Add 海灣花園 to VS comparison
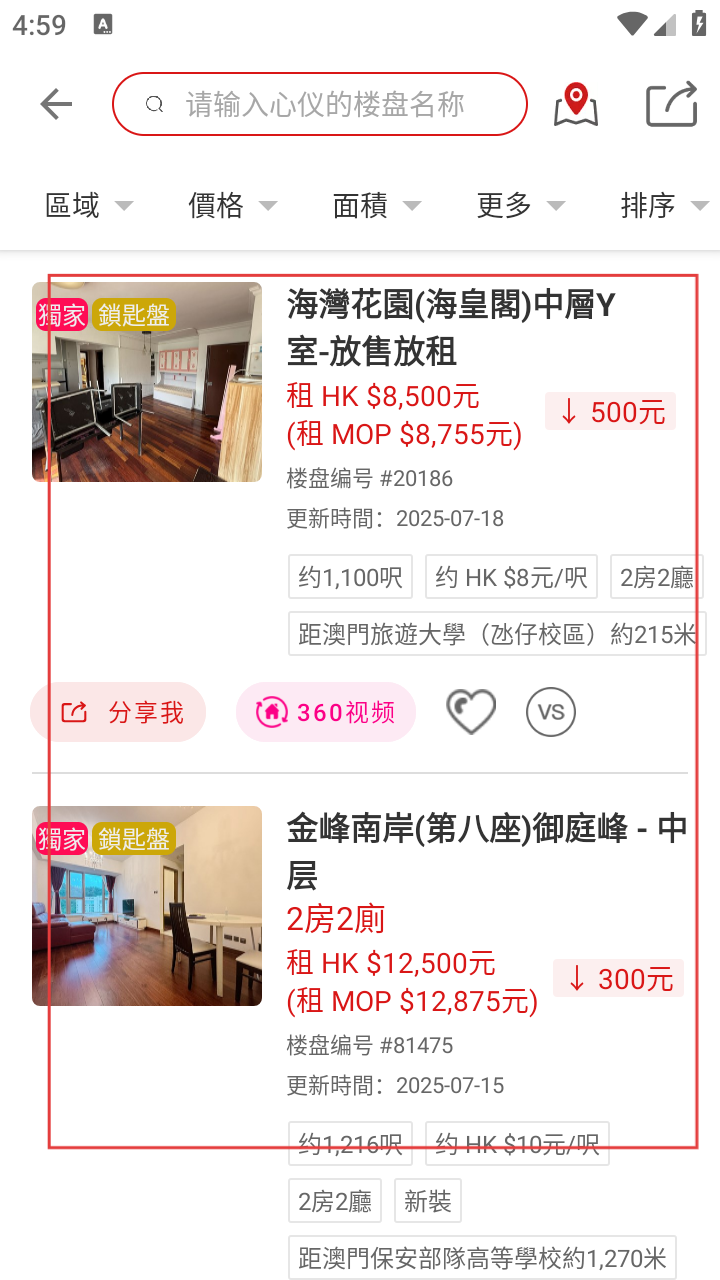The width and height of the screenshot is (720, 1280). (x=551, y=712)
